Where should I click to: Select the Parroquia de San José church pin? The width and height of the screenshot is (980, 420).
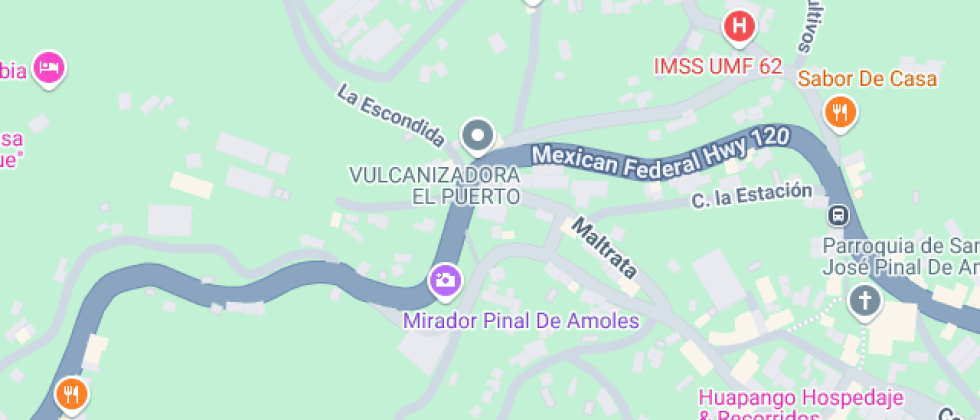pos(865,300)
